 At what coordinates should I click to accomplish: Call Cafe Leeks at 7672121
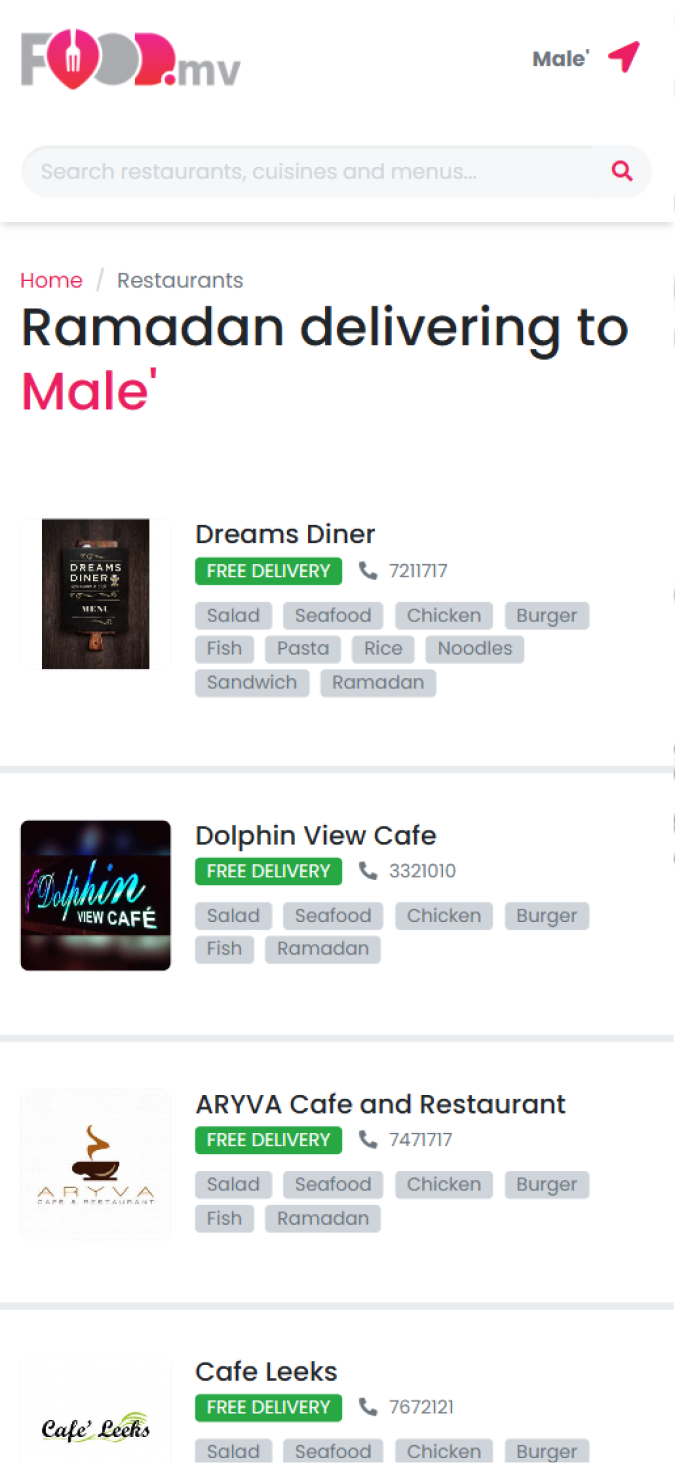420,1407
